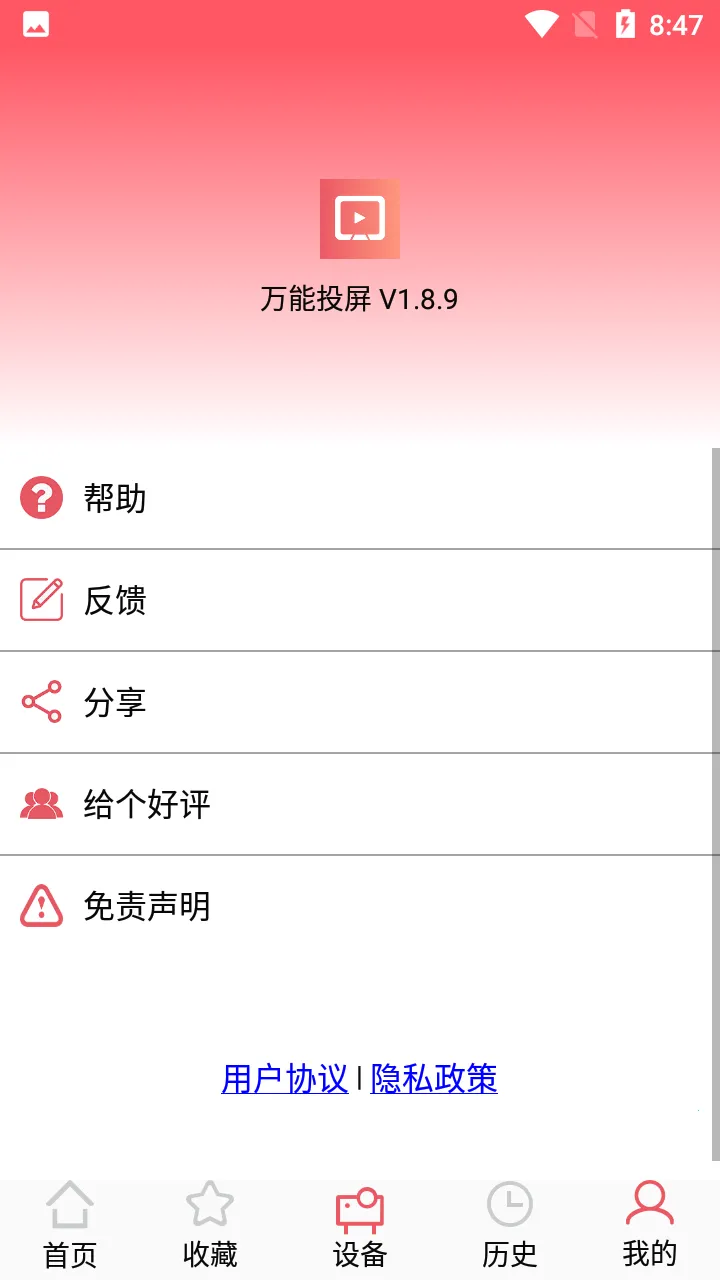
Task: Open the 免责声明 warning triangle icon
Action: click(41, 906)
